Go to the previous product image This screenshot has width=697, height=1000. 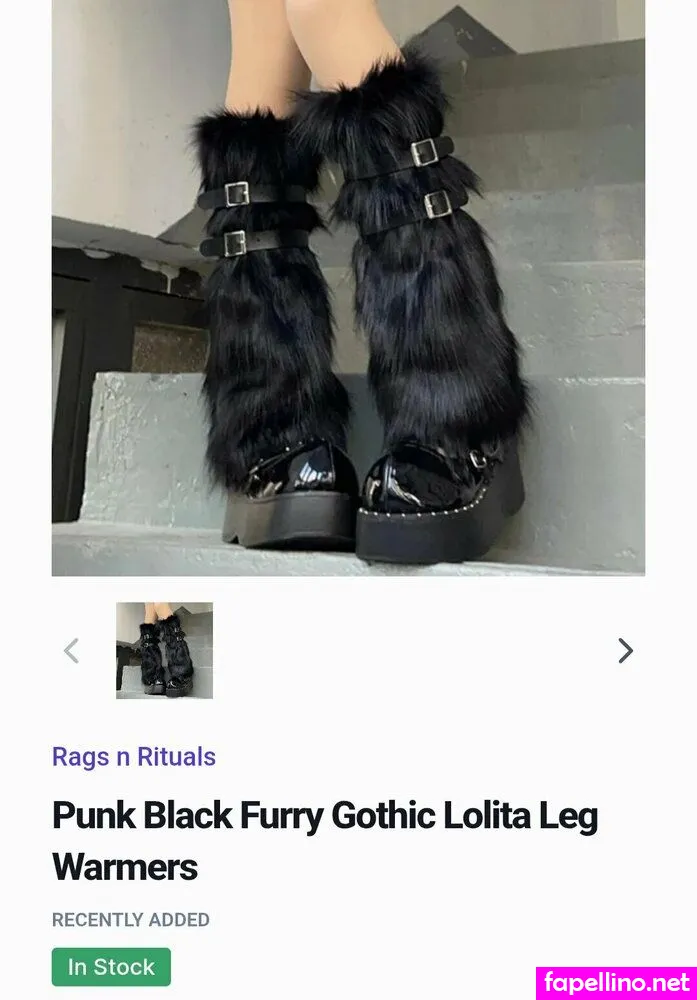pos(71,651)
